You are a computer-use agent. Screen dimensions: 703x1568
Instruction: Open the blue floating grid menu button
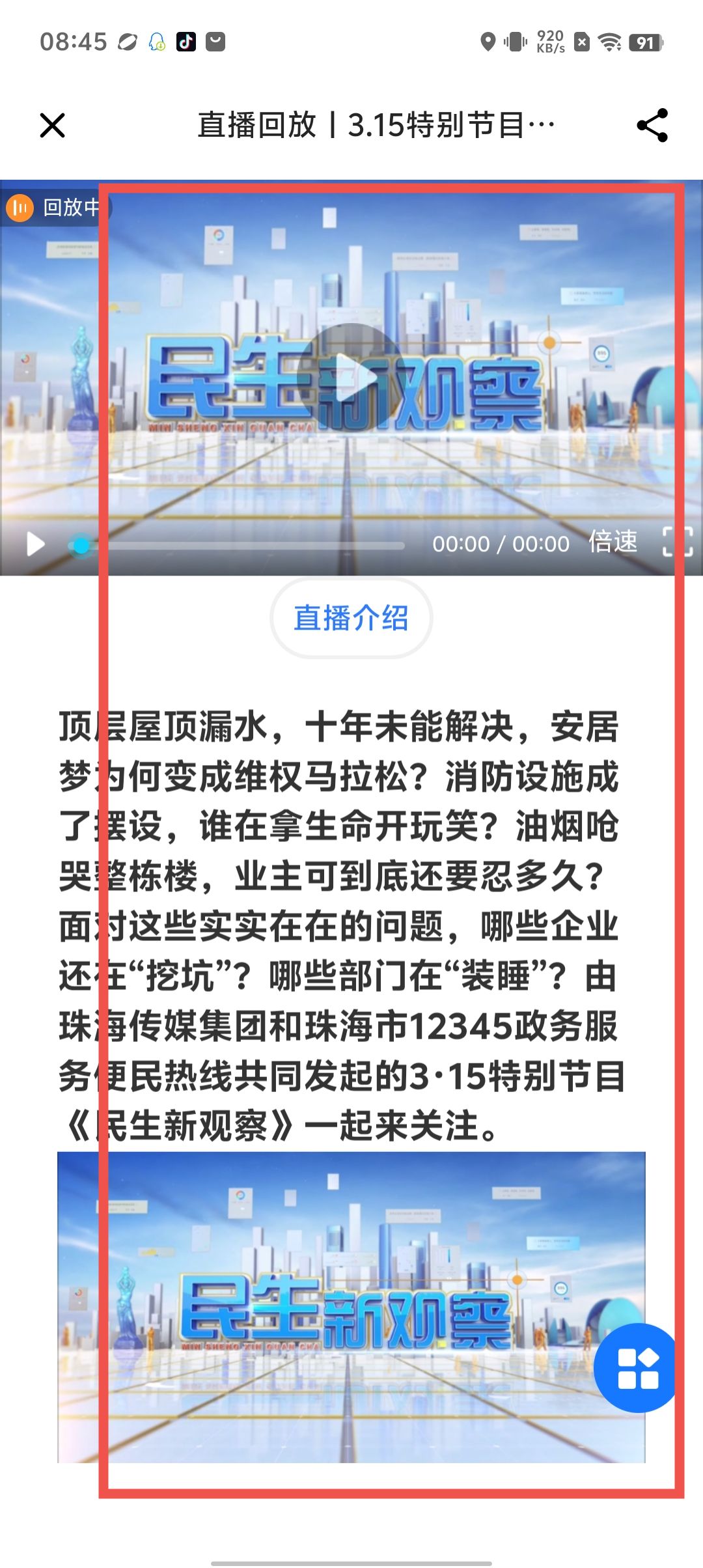pyautogui.click(x=638, y=1367)
